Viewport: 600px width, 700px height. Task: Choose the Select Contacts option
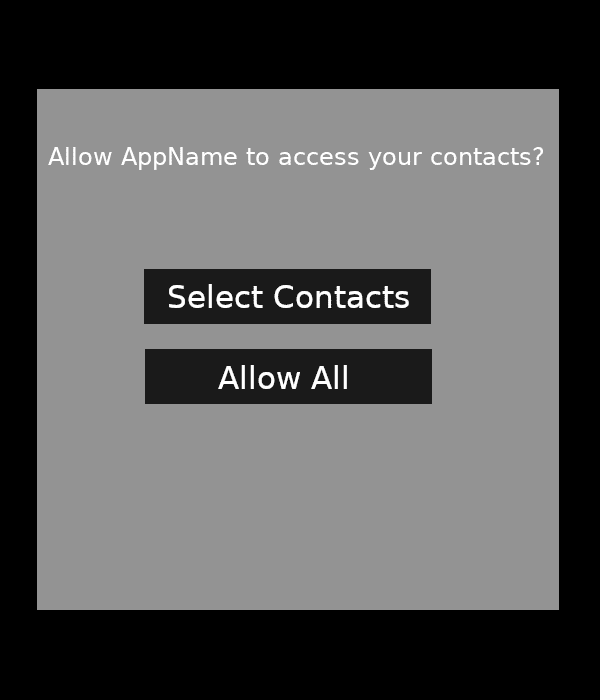coord(287,297)
